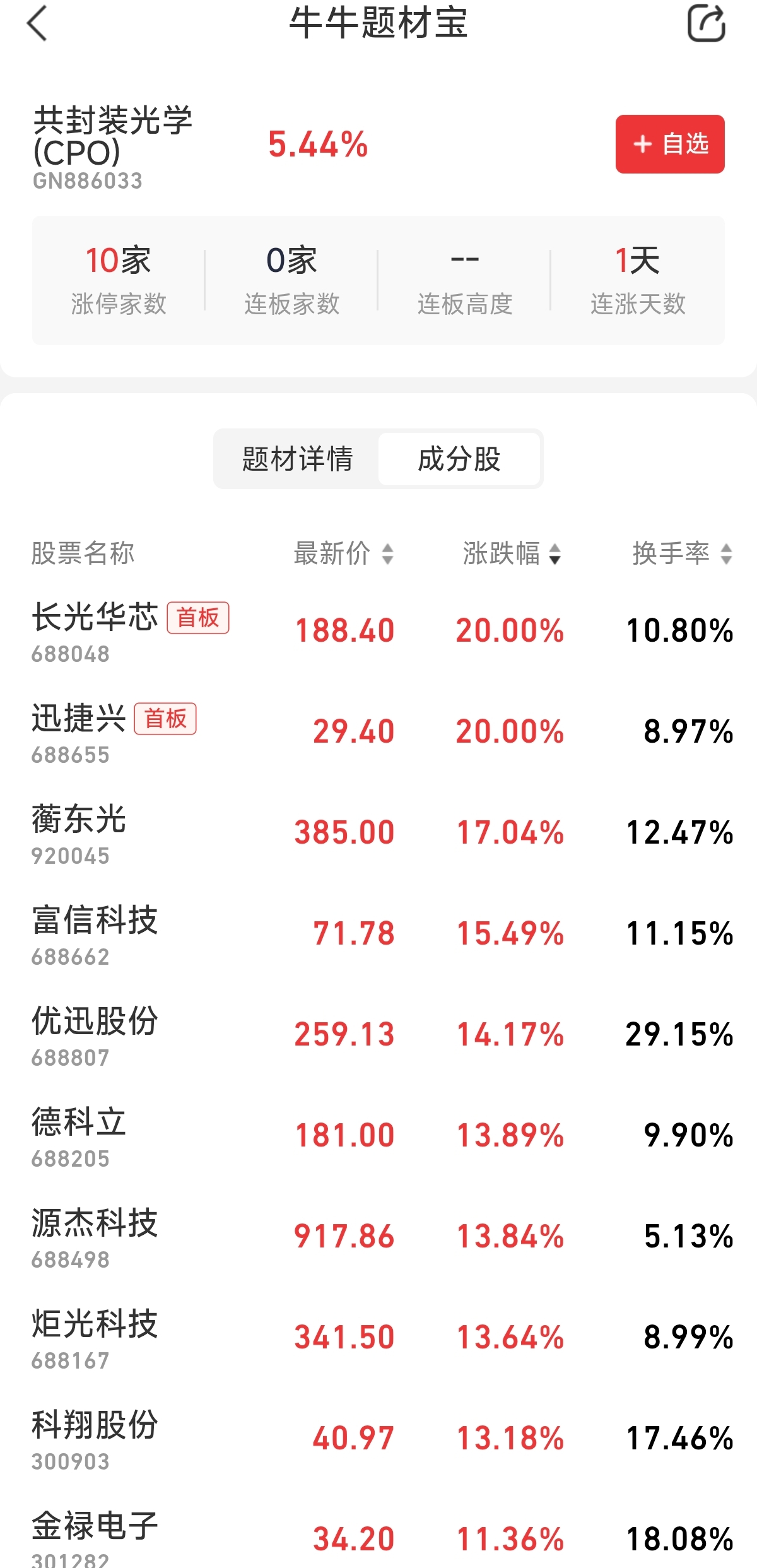Open stock 长光华芯 688048

(x=95, y=630)
